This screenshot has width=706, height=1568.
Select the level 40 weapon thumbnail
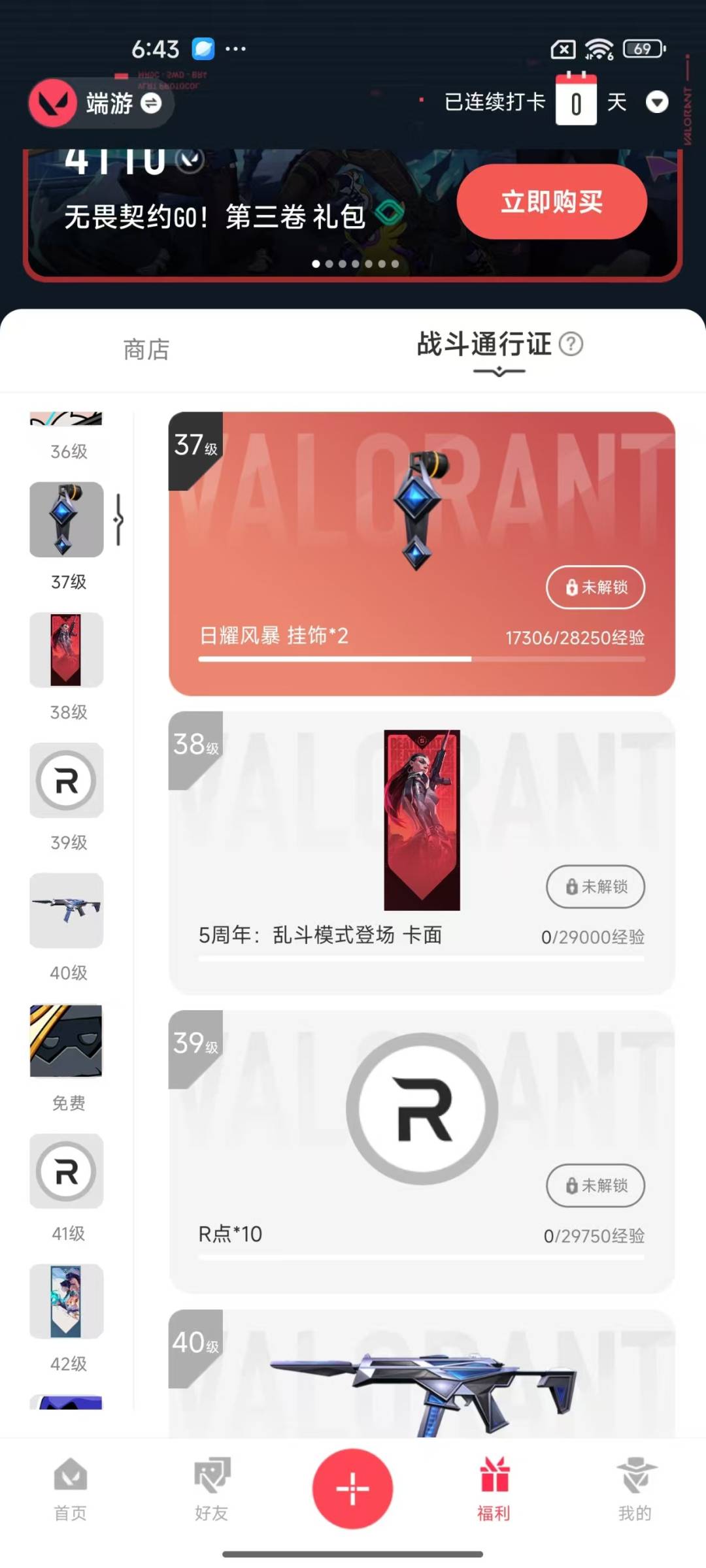coord(67,911)
